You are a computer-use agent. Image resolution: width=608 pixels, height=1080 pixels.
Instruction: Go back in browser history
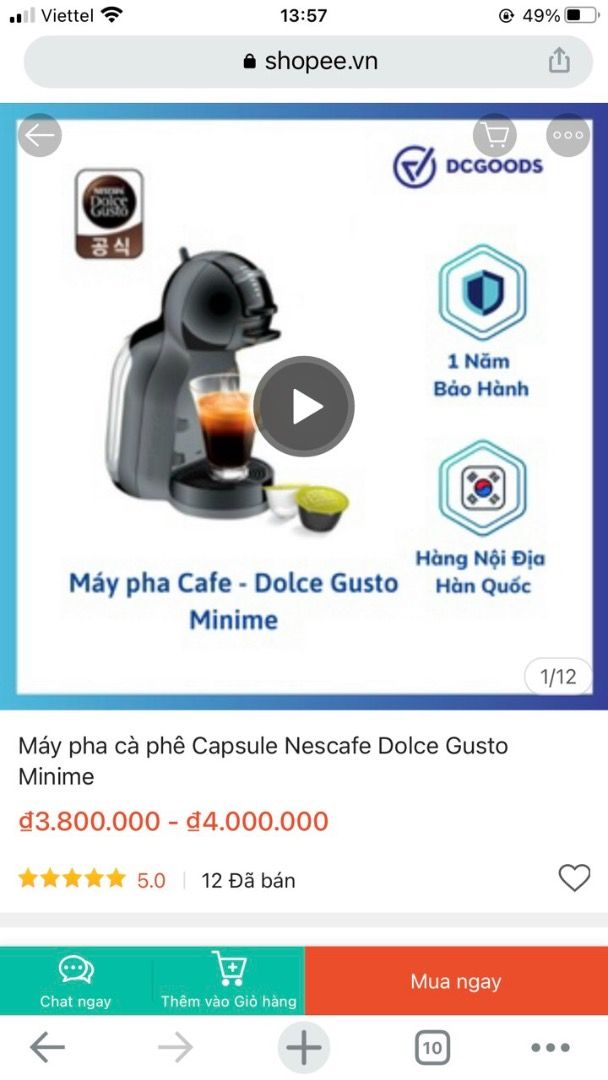click(x=47, y=1047)
